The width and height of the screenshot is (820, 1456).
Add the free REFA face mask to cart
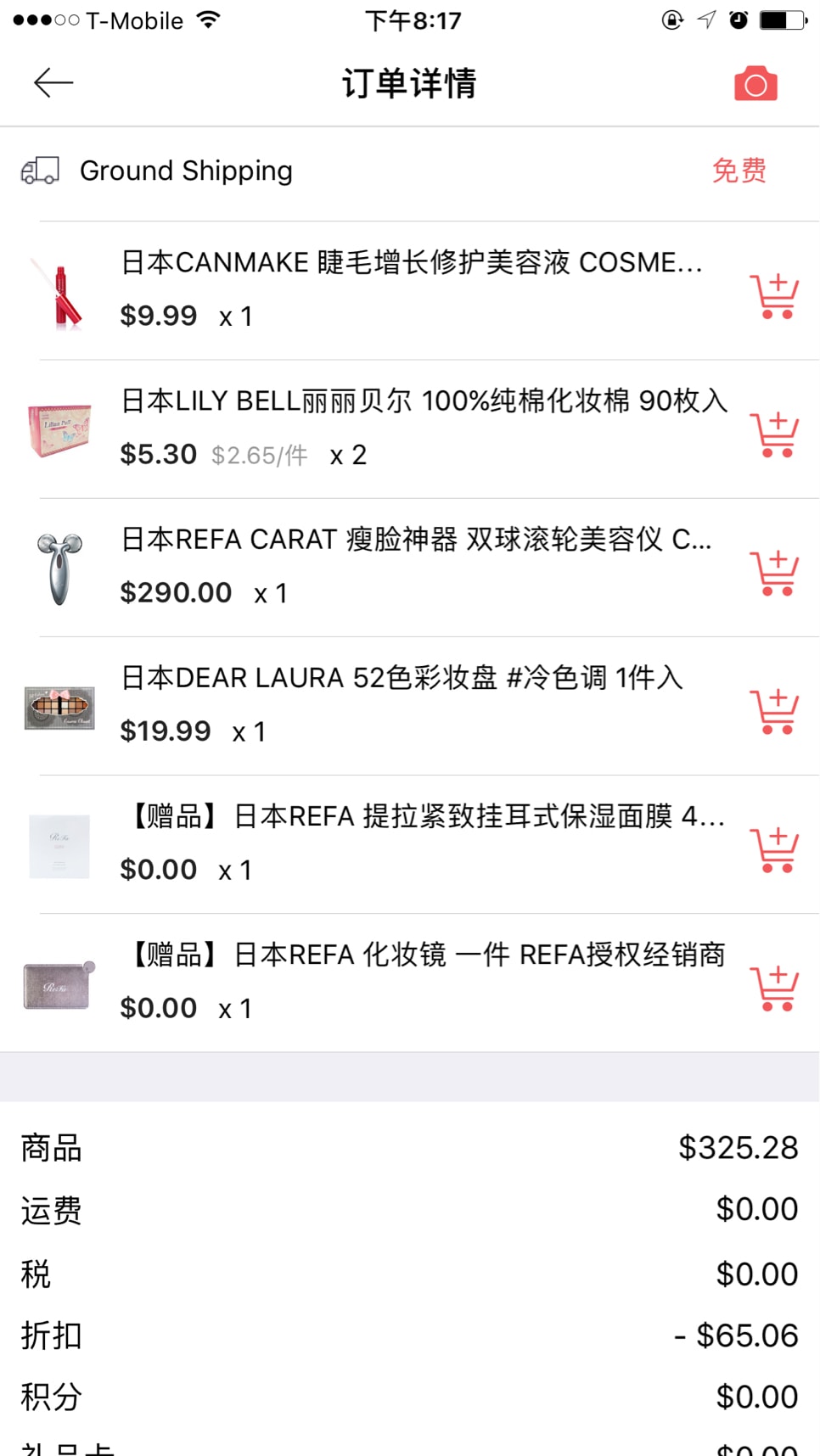click(x=774, y=849)
